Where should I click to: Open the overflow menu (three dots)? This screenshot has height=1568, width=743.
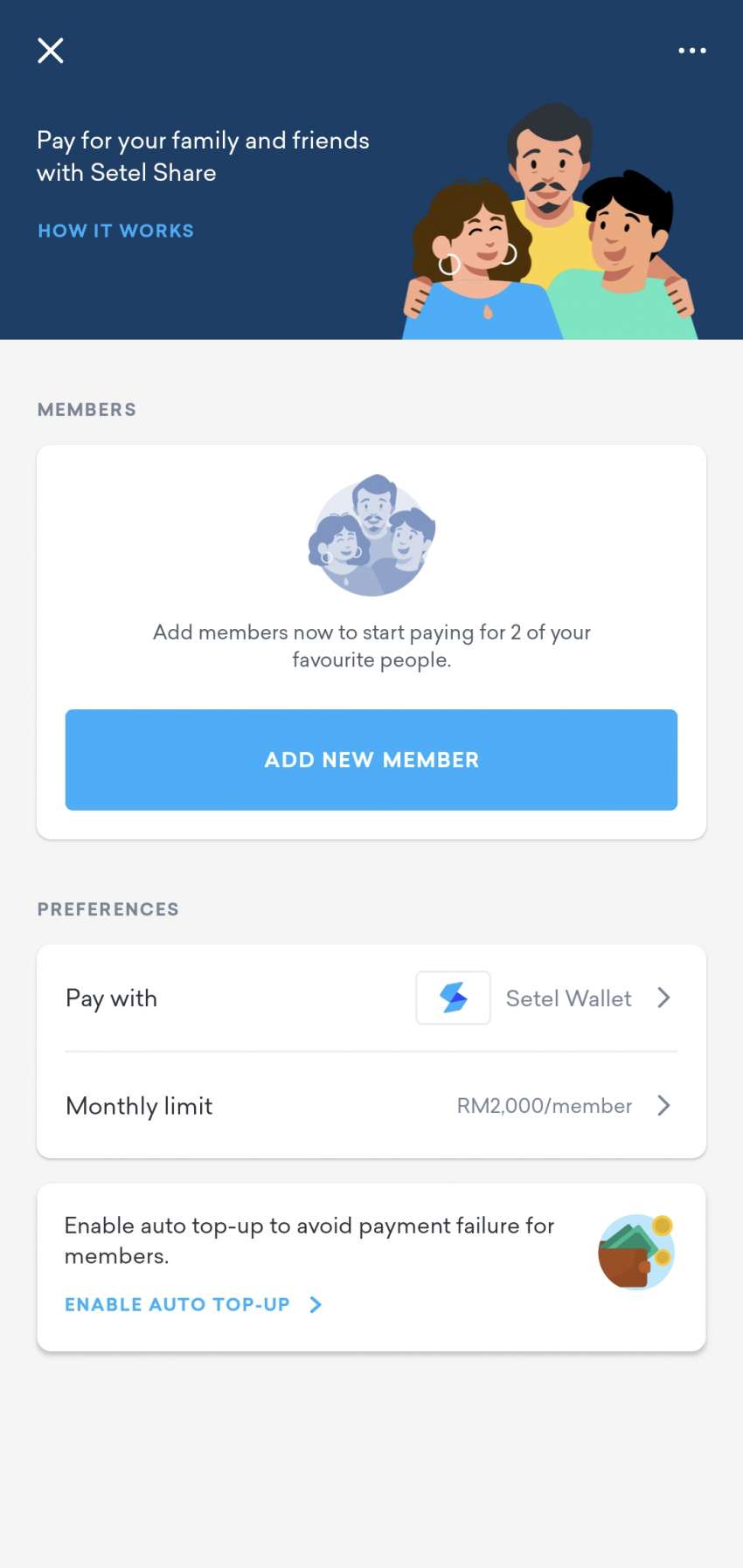point(691,50)
